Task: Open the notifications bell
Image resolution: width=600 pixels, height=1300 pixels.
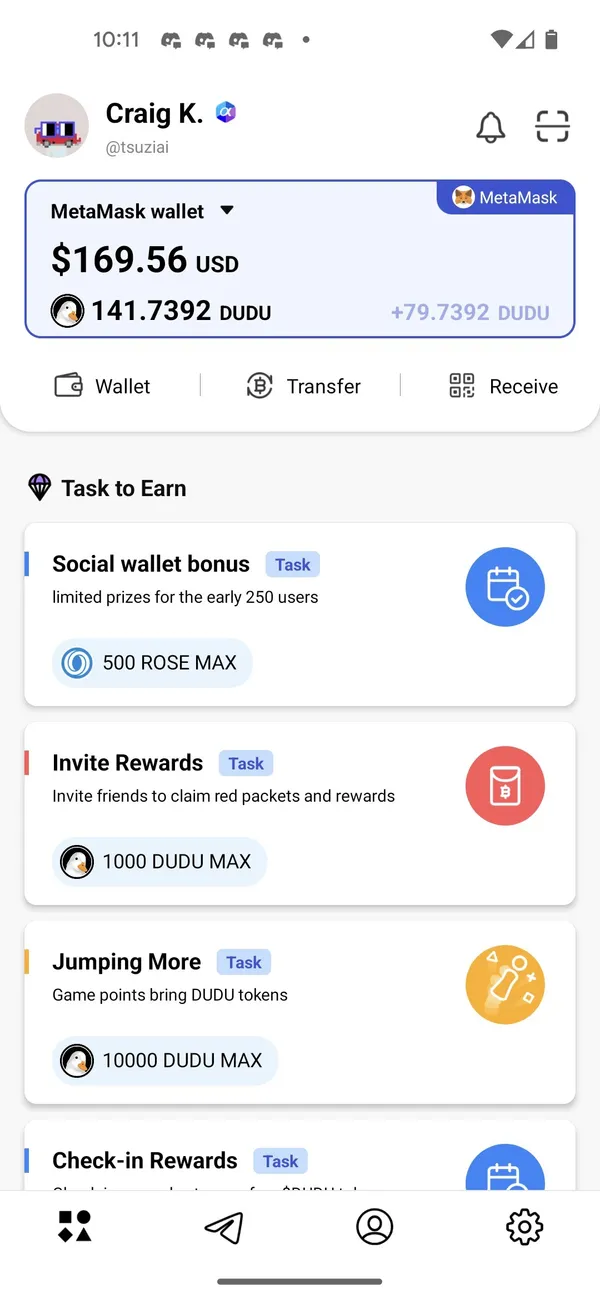Action: (x=490, y=127)
